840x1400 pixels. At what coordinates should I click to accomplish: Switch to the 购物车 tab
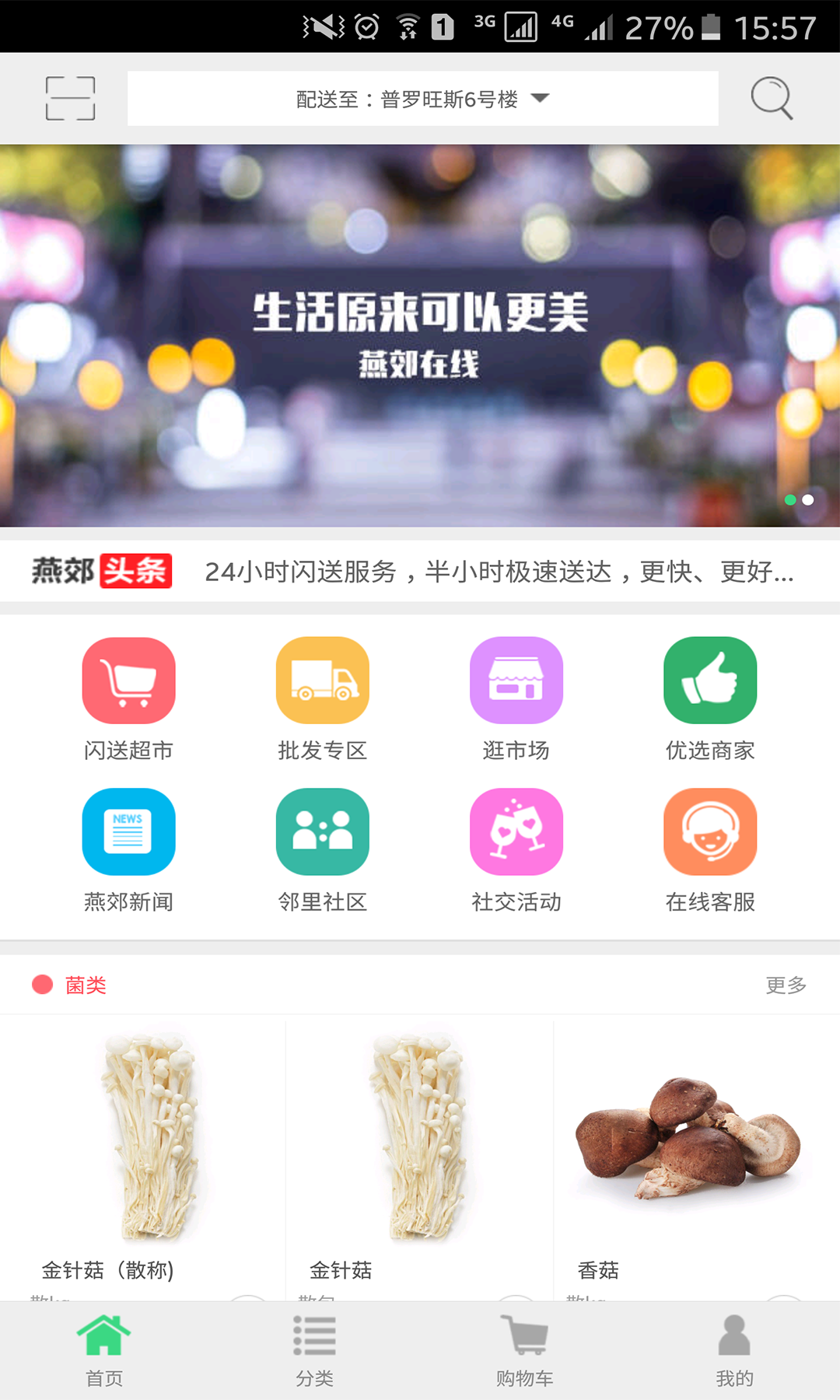tap(525, 1351)
